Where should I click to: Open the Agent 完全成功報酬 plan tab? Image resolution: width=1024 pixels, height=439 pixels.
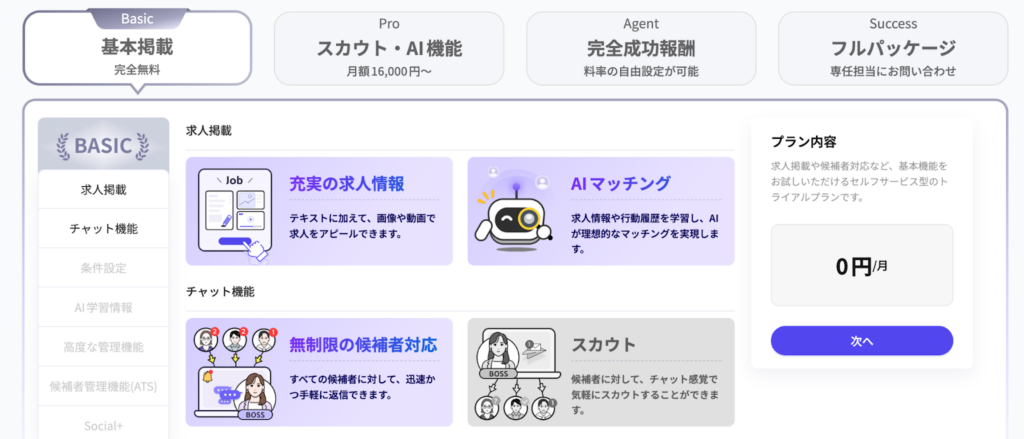click(x=641, y=48)
